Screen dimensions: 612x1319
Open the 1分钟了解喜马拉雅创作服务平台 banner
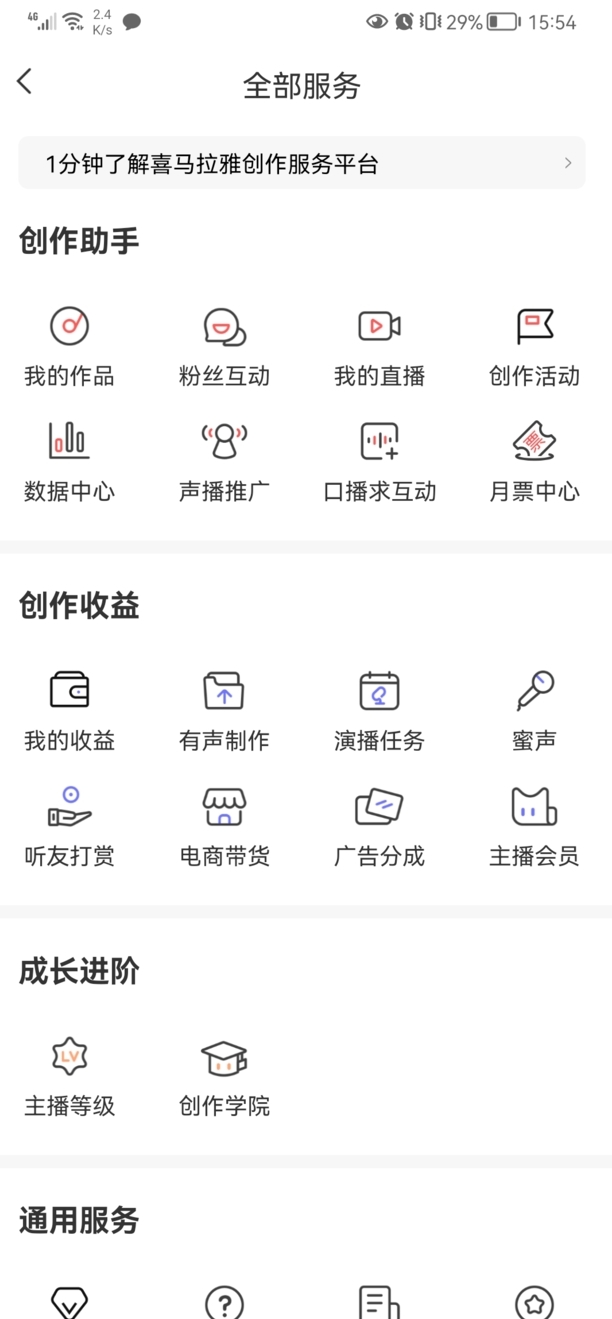[x=302, y=163]
